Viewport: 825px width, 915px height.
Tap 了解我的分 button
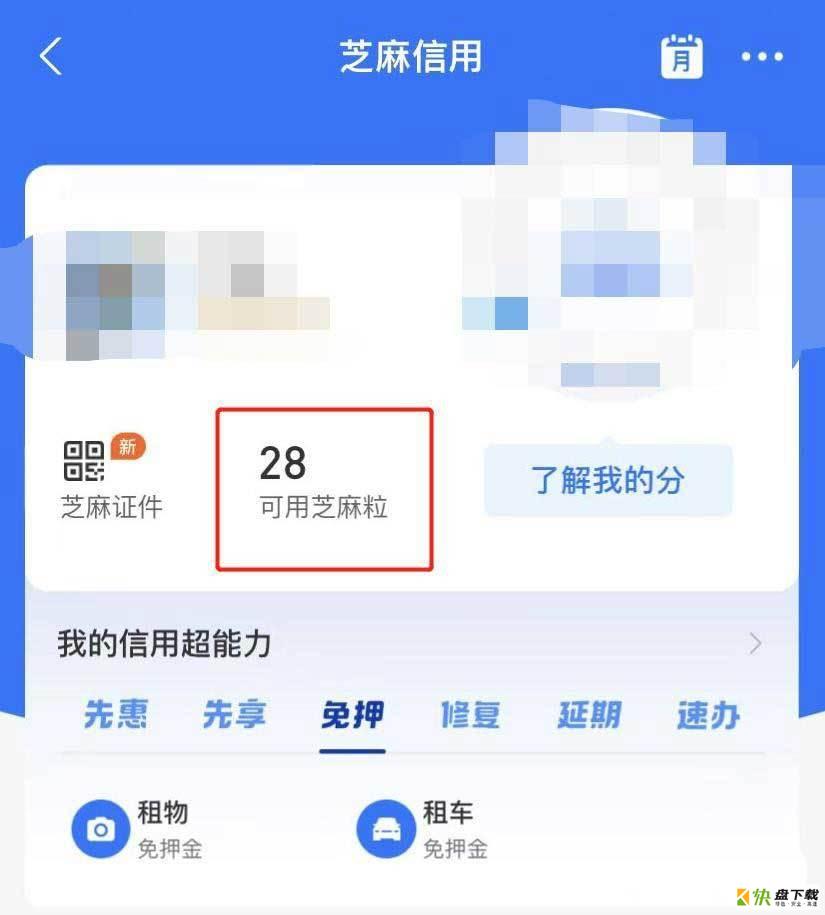[608, 480]
